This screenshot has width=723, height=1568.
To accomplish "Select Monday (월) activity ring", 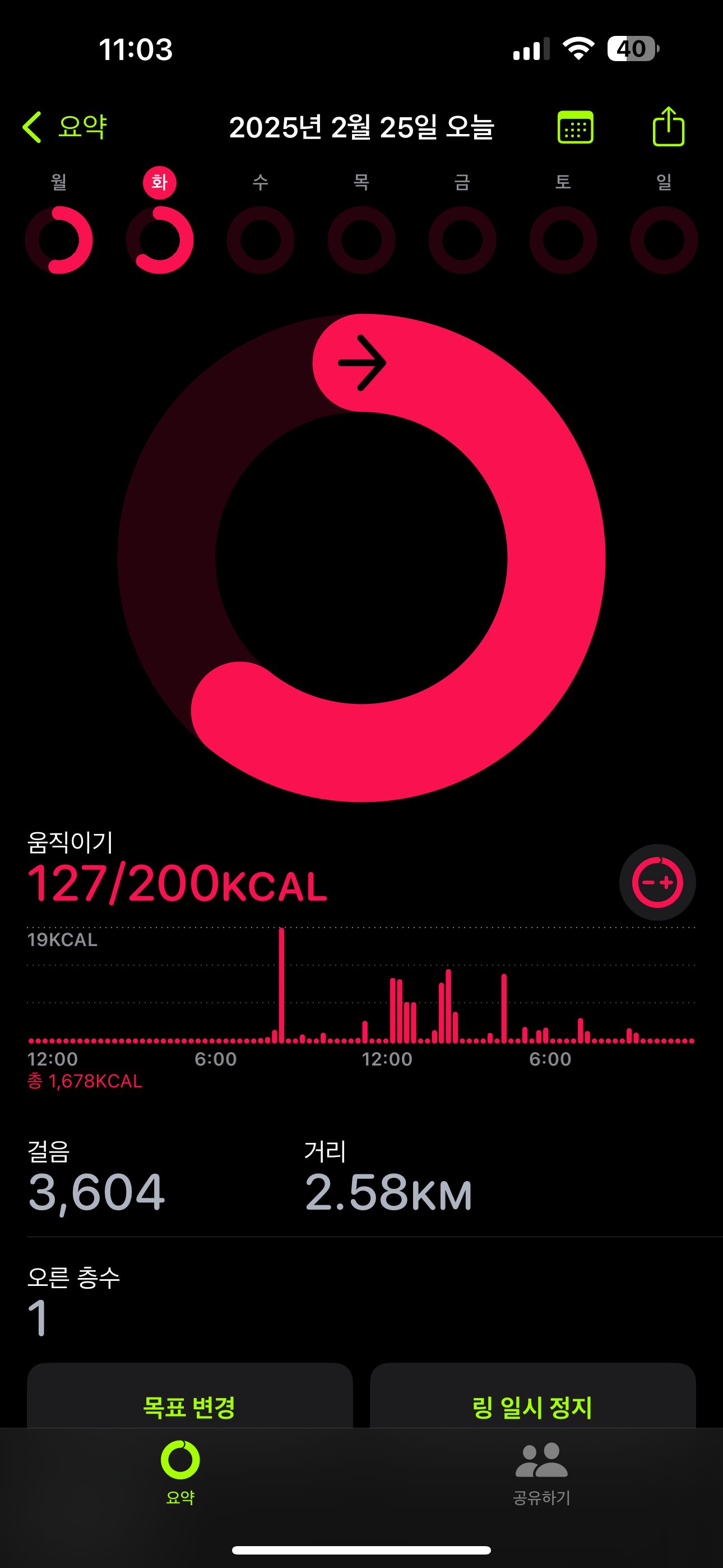I will 59,240.
